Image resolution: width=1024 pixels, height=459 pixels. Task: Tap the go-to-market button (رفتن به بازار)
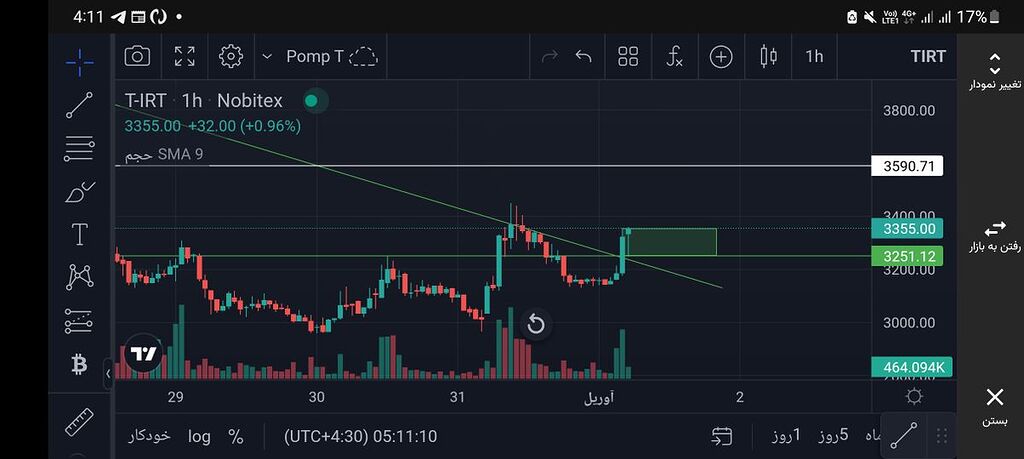click(x=994, y=236)
